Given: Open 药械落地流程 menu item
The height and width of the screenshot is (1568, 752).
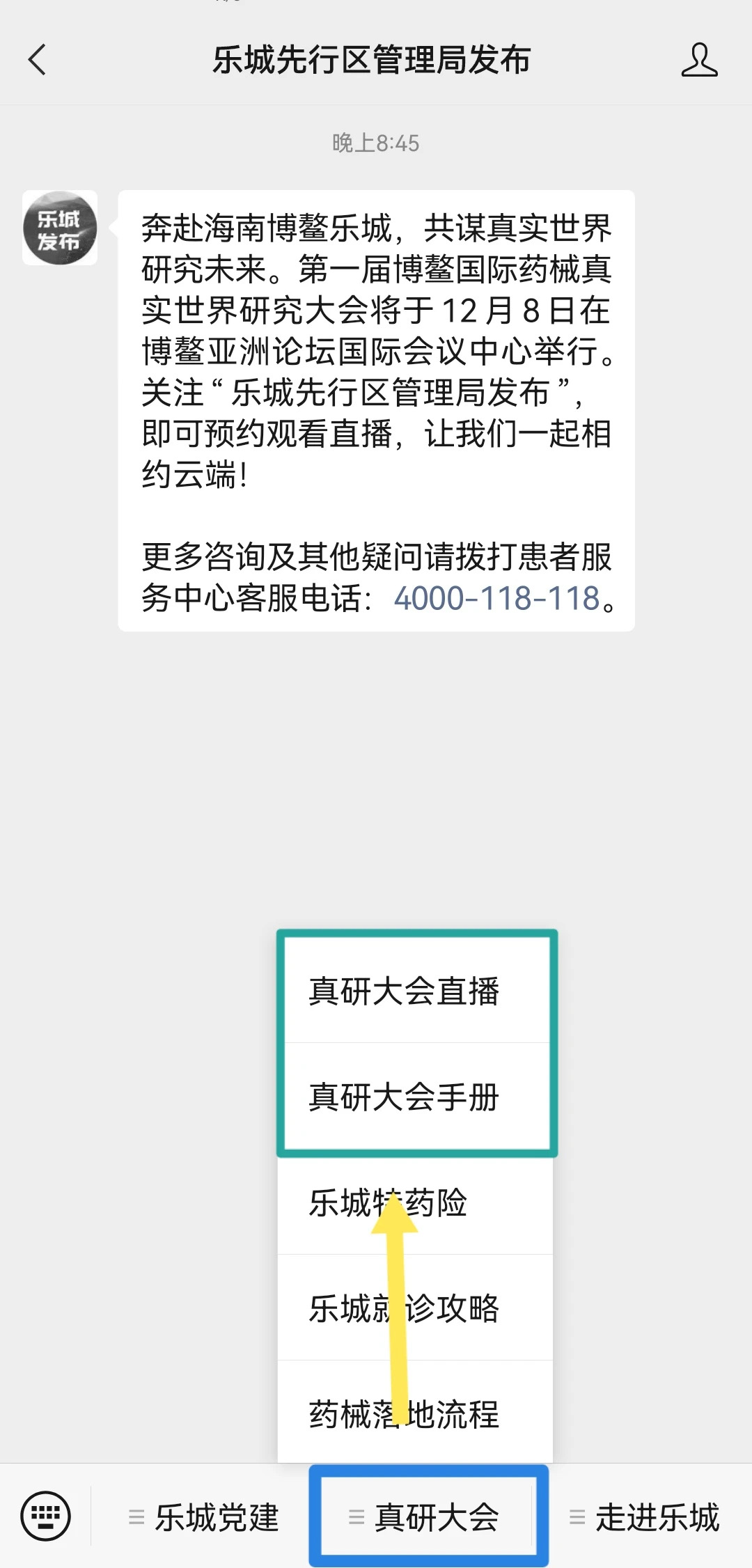Looking at the screenshot, I should [416, 1413].
